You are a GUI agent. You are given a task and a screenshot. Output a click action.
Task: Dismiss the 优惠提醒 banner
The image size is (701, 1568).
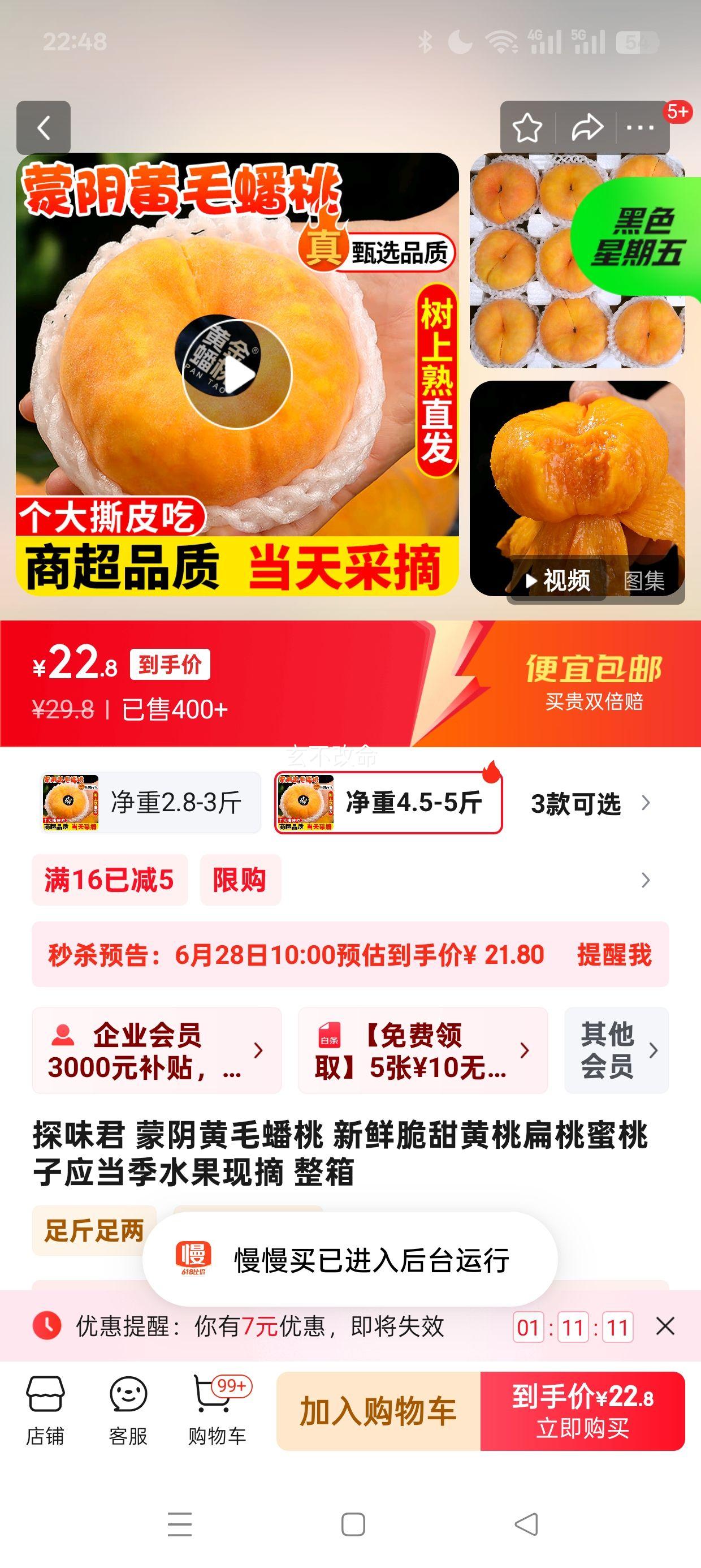(x=665, y=1326)
